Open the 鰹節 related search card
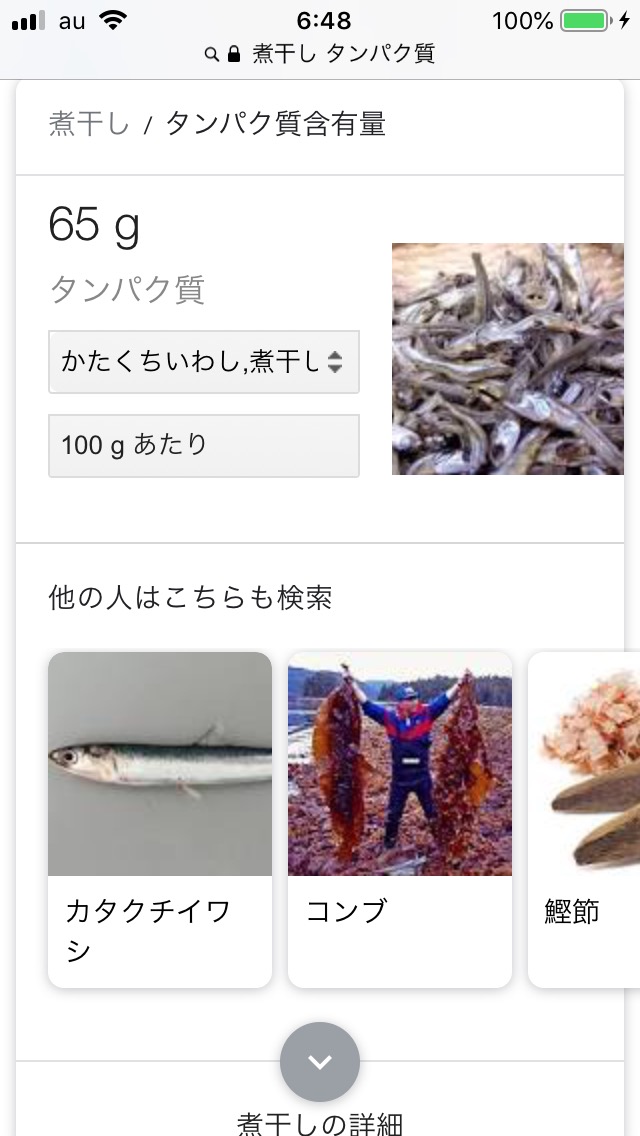The height and width of the screenshot is (1136, 640). click(x=584, y=819)
